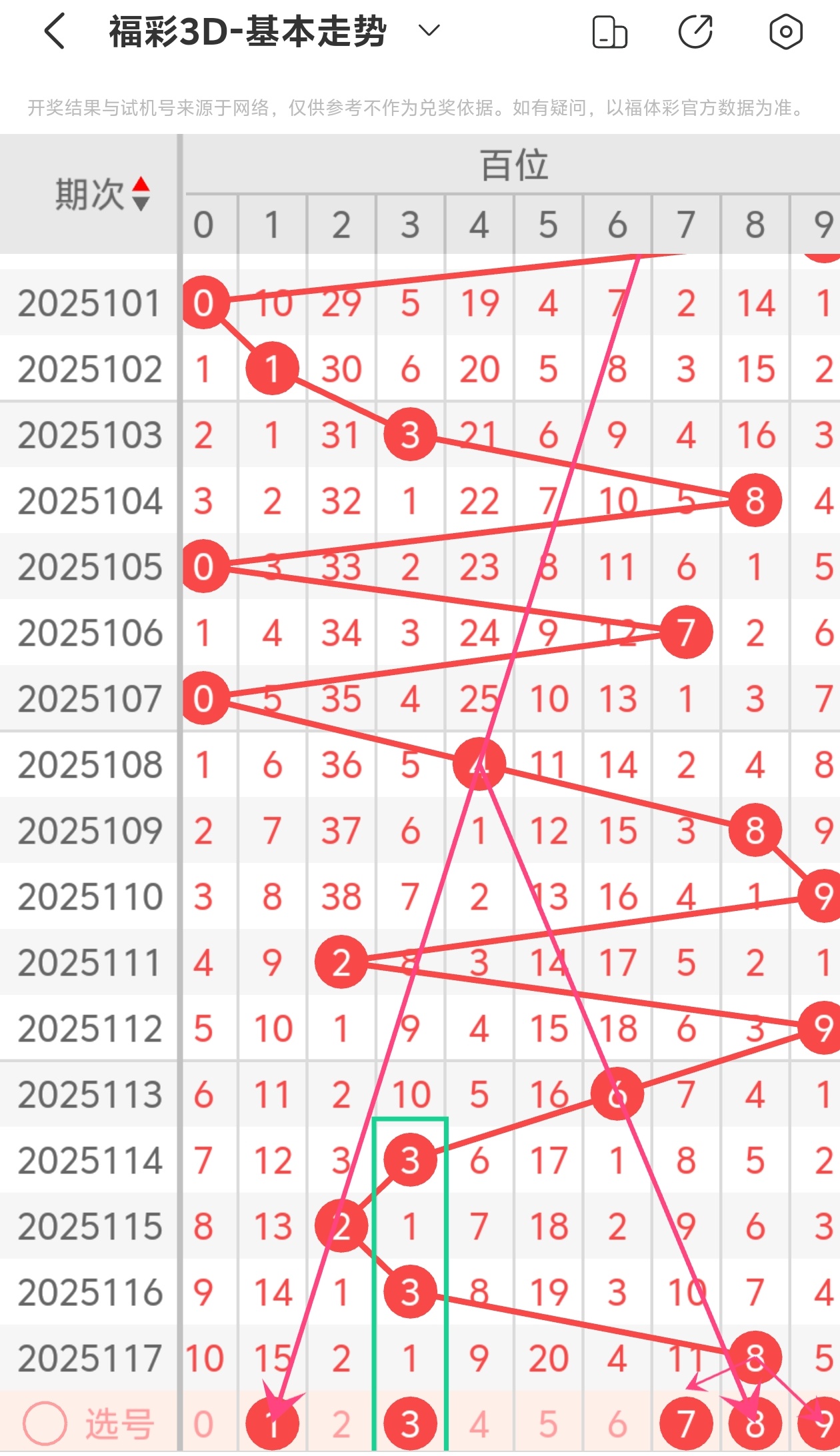
Task: Select number 2 in the 选号 row
Action: [341, 1424]
